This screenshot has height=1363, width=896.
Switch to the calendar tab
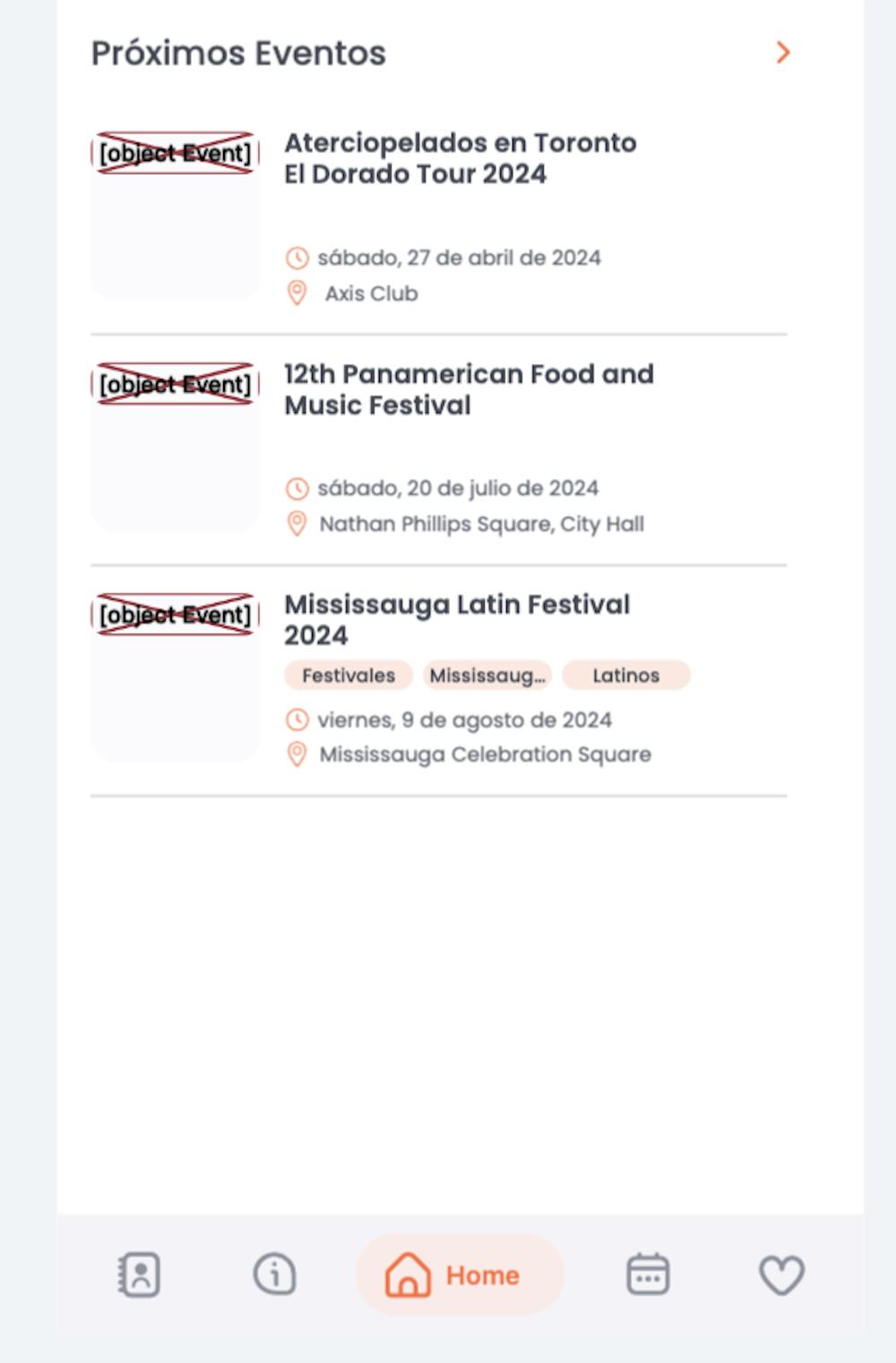click(647, 1274)
